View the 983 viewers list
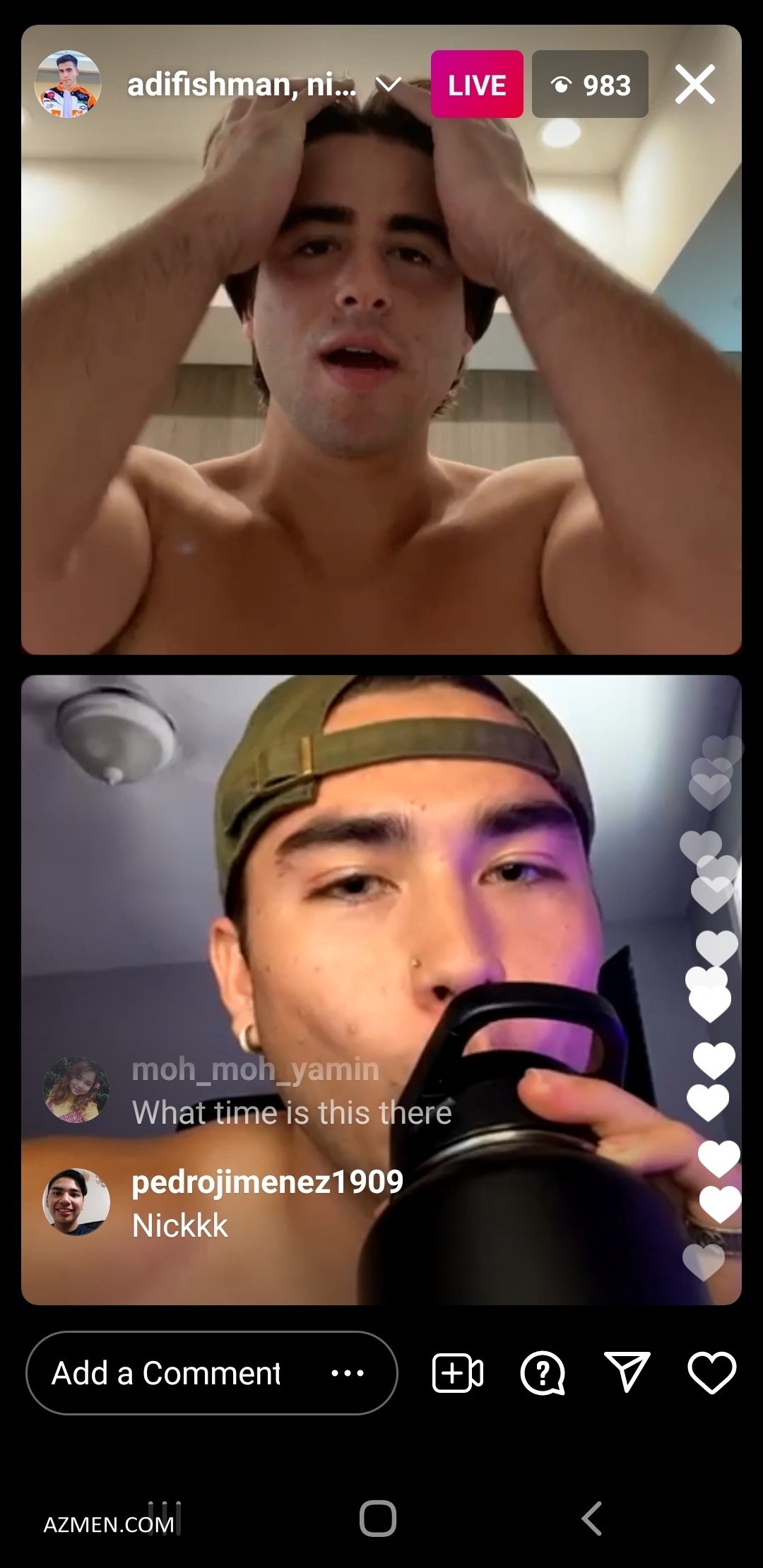This screenshot has width=763, height=1568. pos(590,85)
